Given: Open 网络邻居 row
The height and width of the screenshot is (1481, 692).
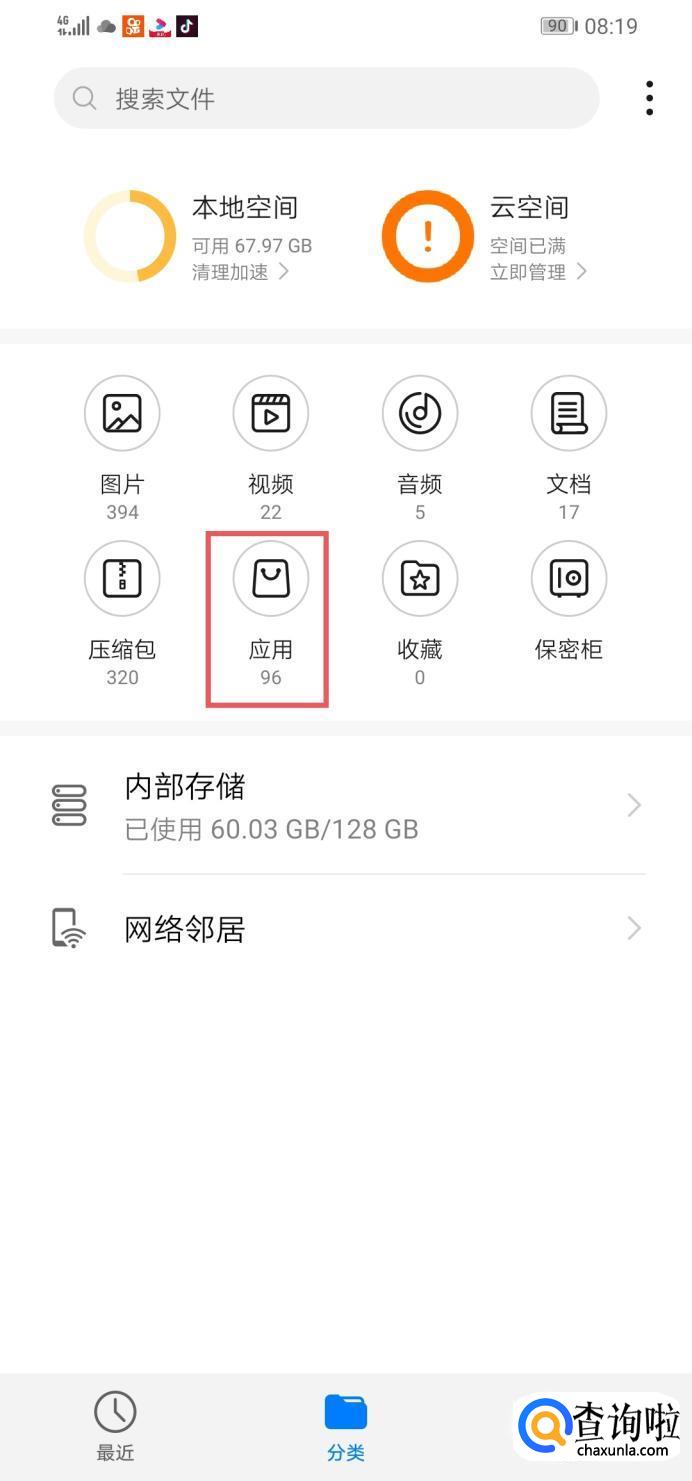Looking at the screenshot, I should click(346, 929).
